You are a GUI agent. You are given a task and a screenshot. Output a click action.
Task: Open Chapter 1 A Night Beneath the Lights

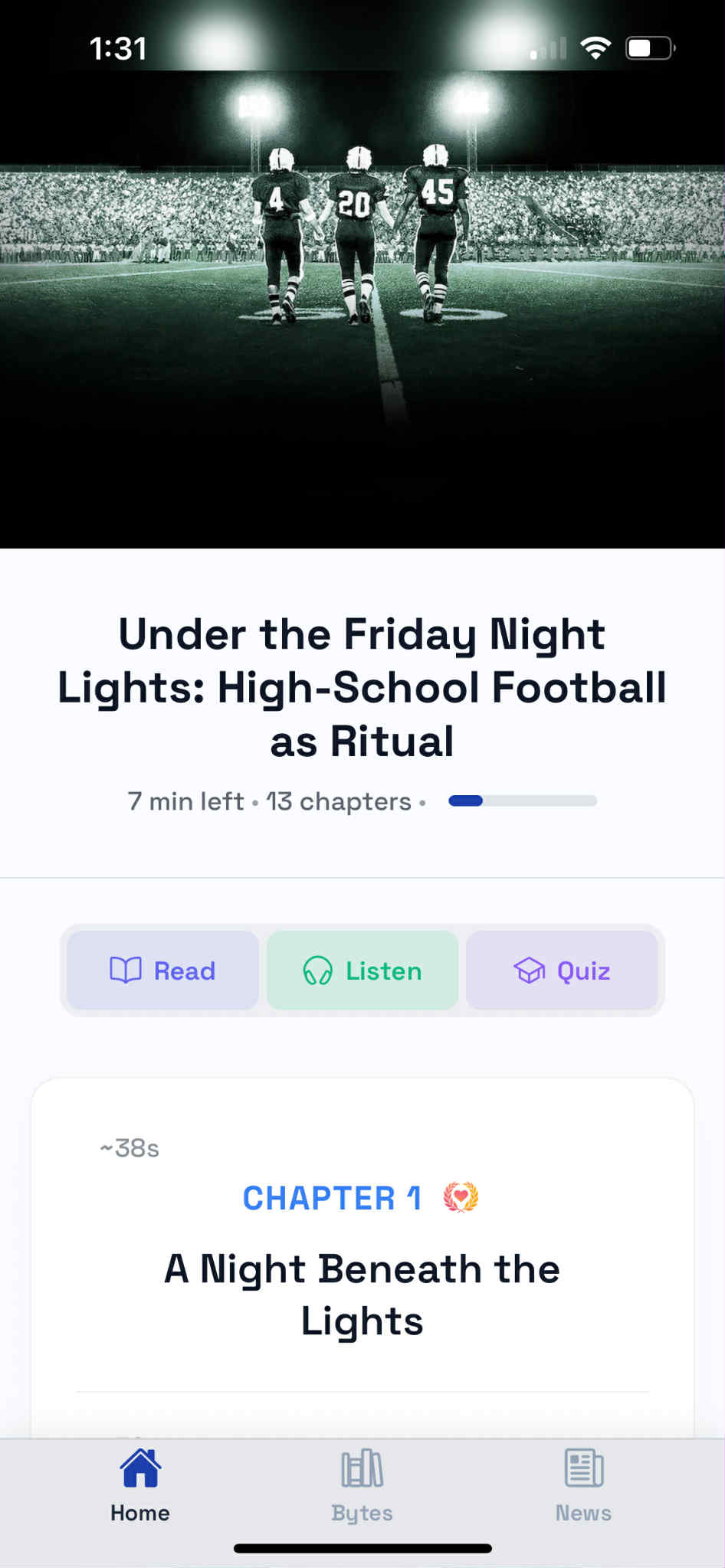(x=362, y=1294)
